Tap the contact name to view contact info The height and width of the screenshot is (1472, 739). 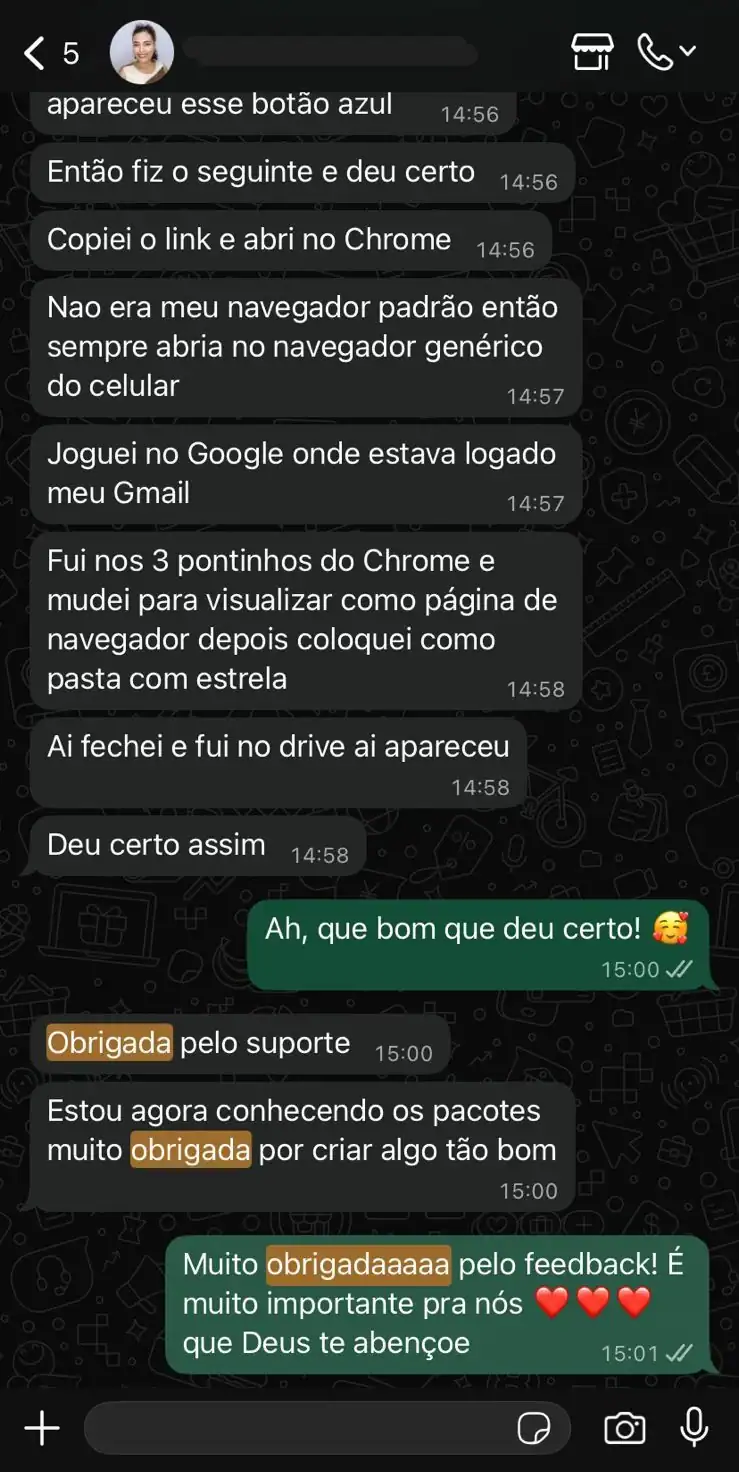pyautogui.click(x=330, y=50)
